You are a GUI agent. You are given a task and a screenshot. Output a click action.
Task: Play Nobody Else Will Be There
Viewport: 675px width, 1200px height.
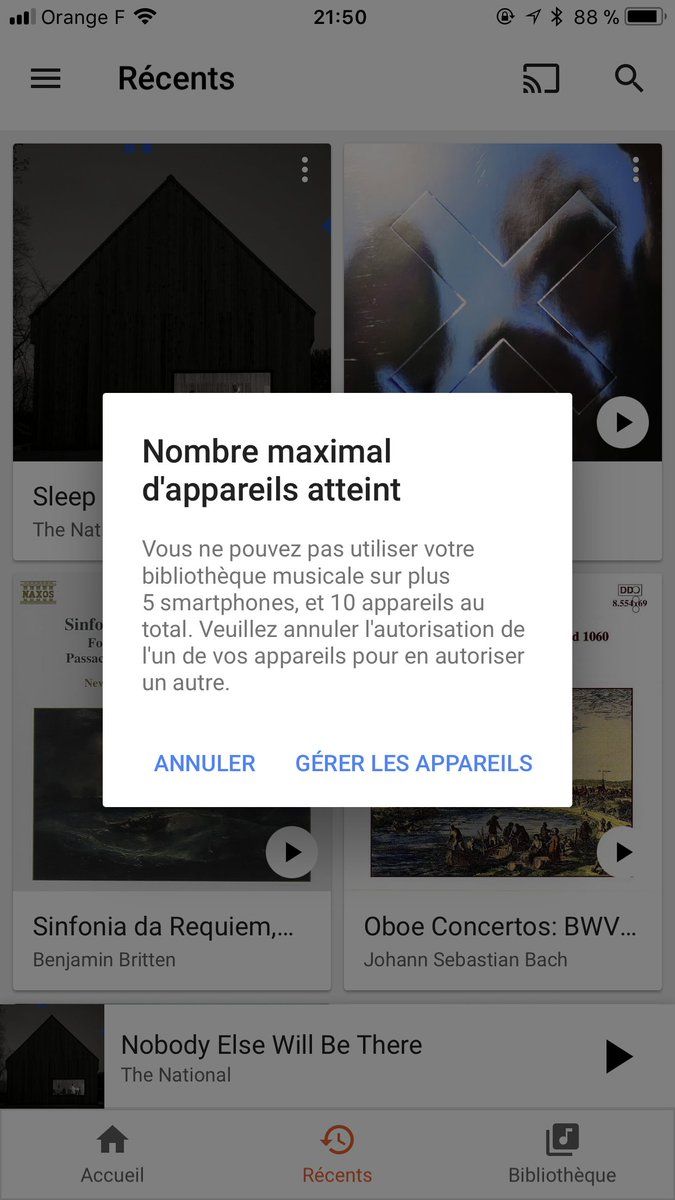coord(619,1056)
